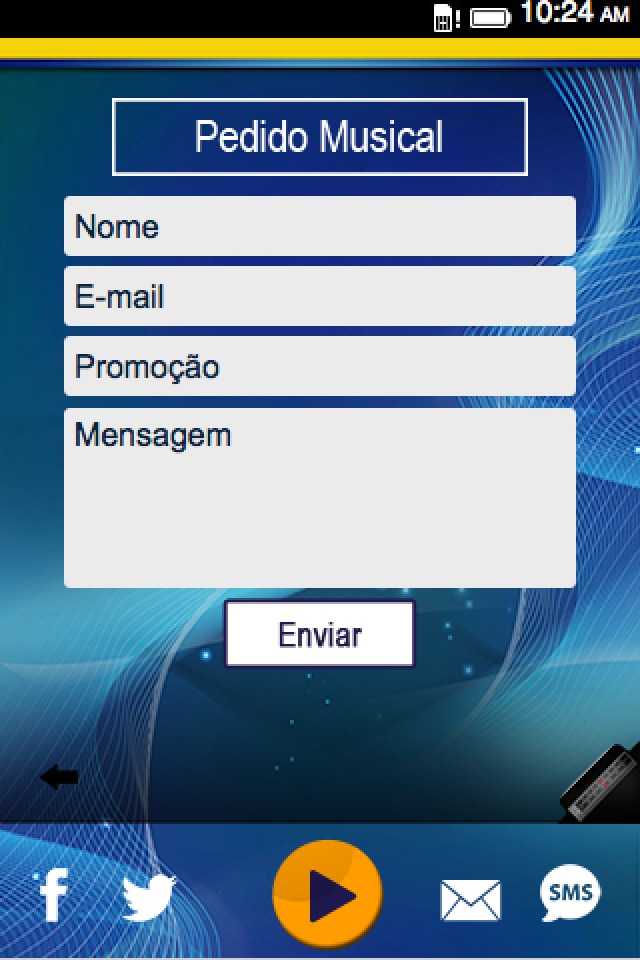Open the email envelope icon
The image size is (640, 960).
tap(470, 900)
